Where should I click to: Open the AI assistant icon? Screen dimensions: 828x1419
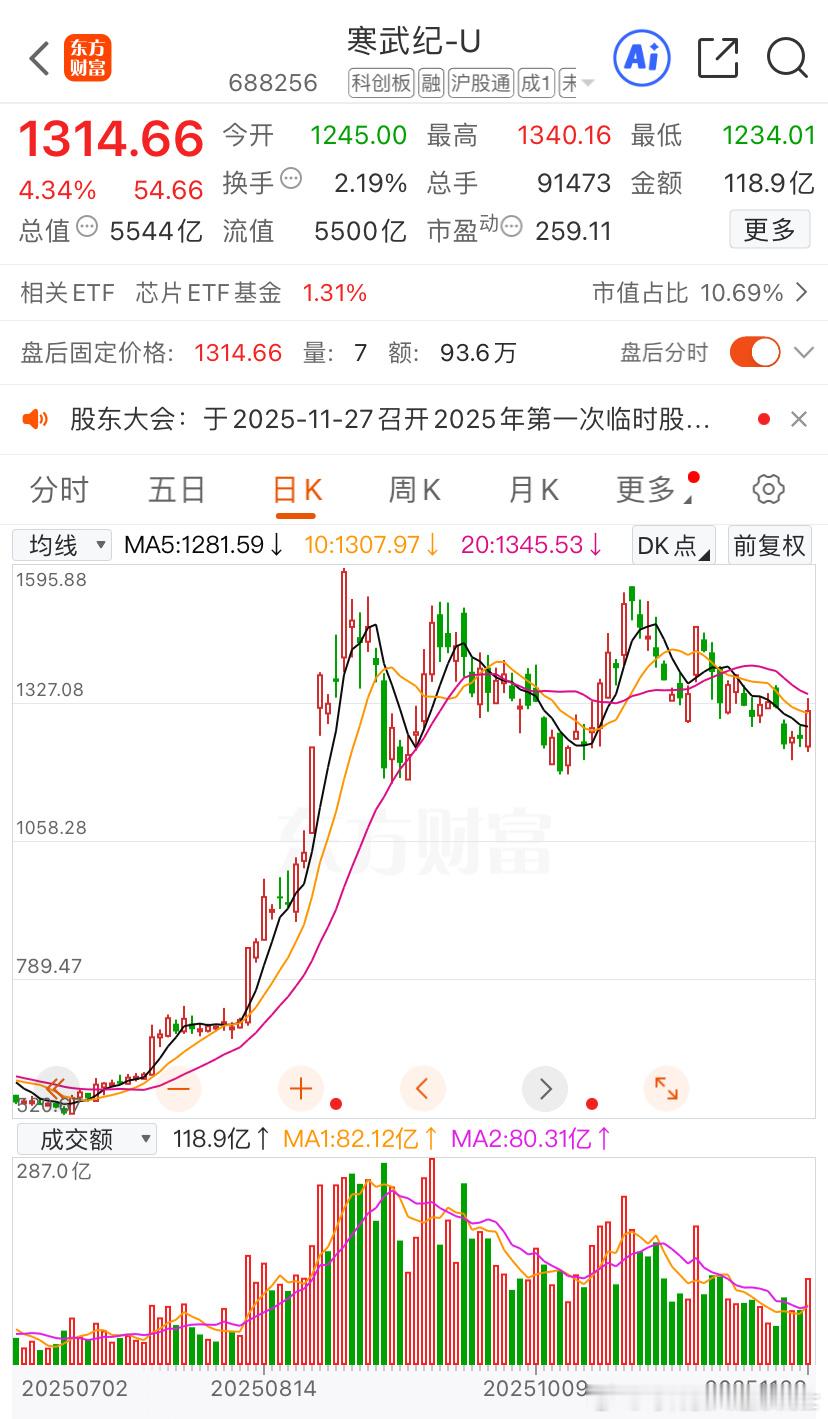(641, 58)
